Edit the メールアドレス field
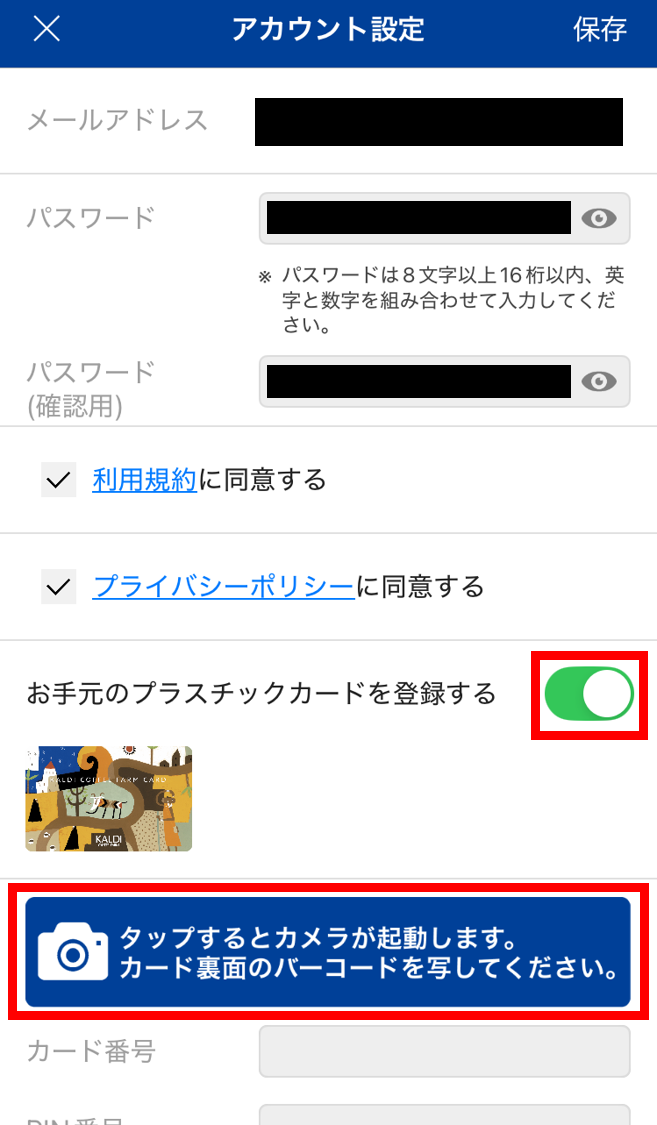Screen dimensions: 657x1125 coord(439,122)
